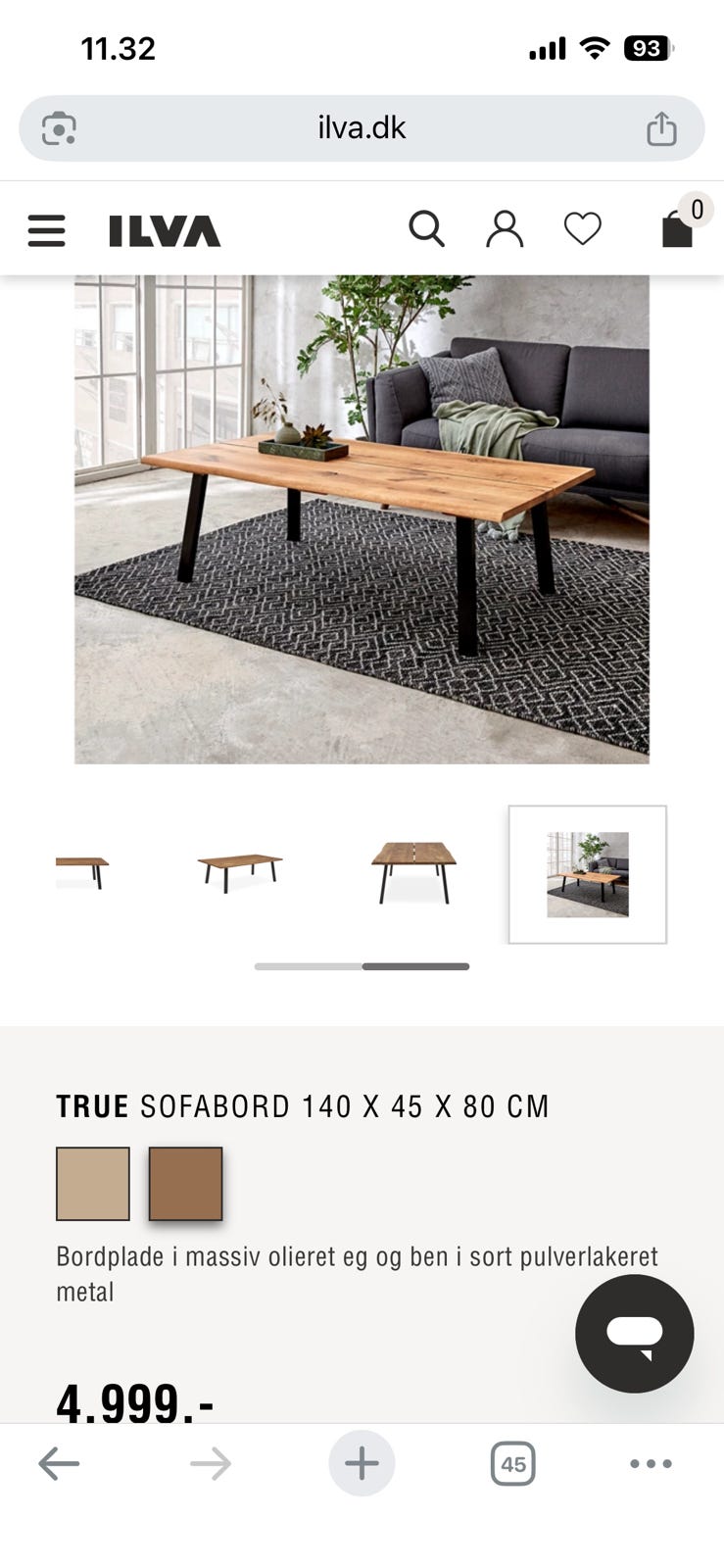Tap the image carousel progress bar
This screenshot has height=1568, width=724.
click(x=362, y=966)
